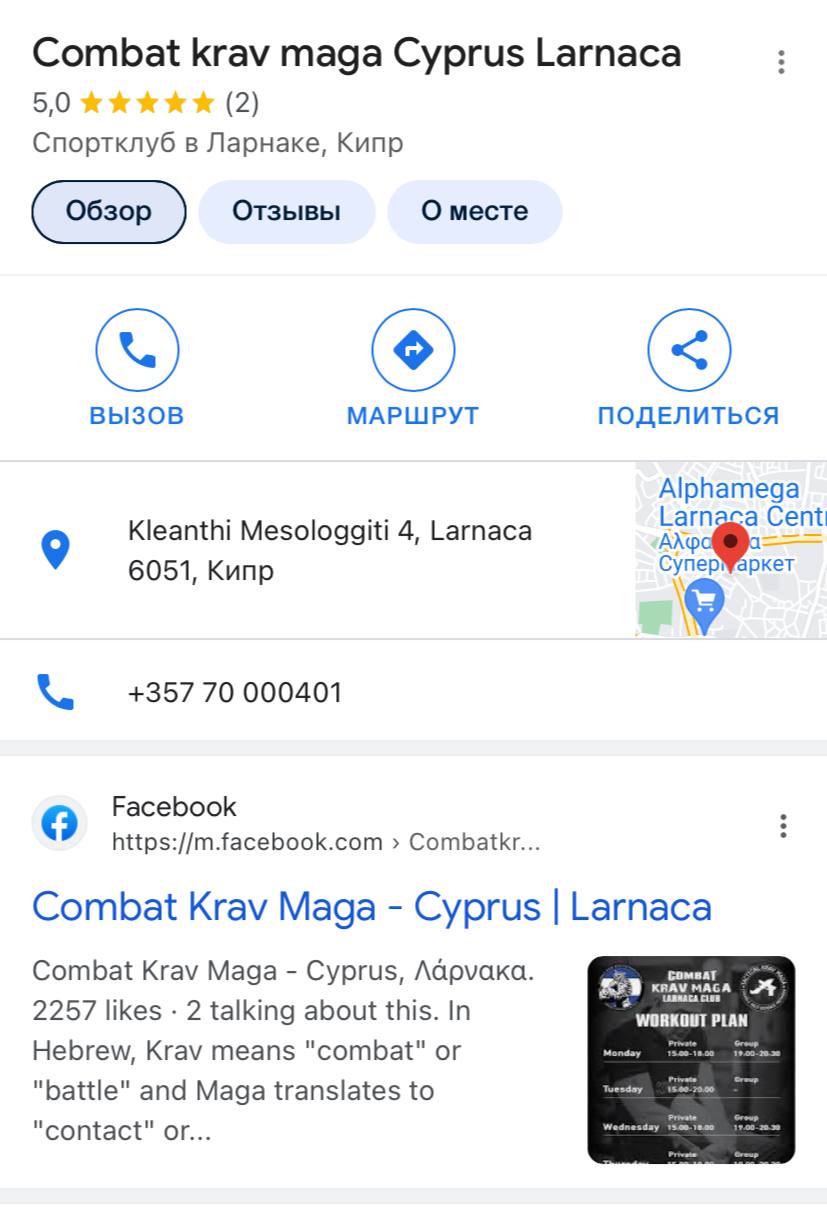827x1208 pixels.
Task: Switch to the О месте tab
Action: click(474, 211)
